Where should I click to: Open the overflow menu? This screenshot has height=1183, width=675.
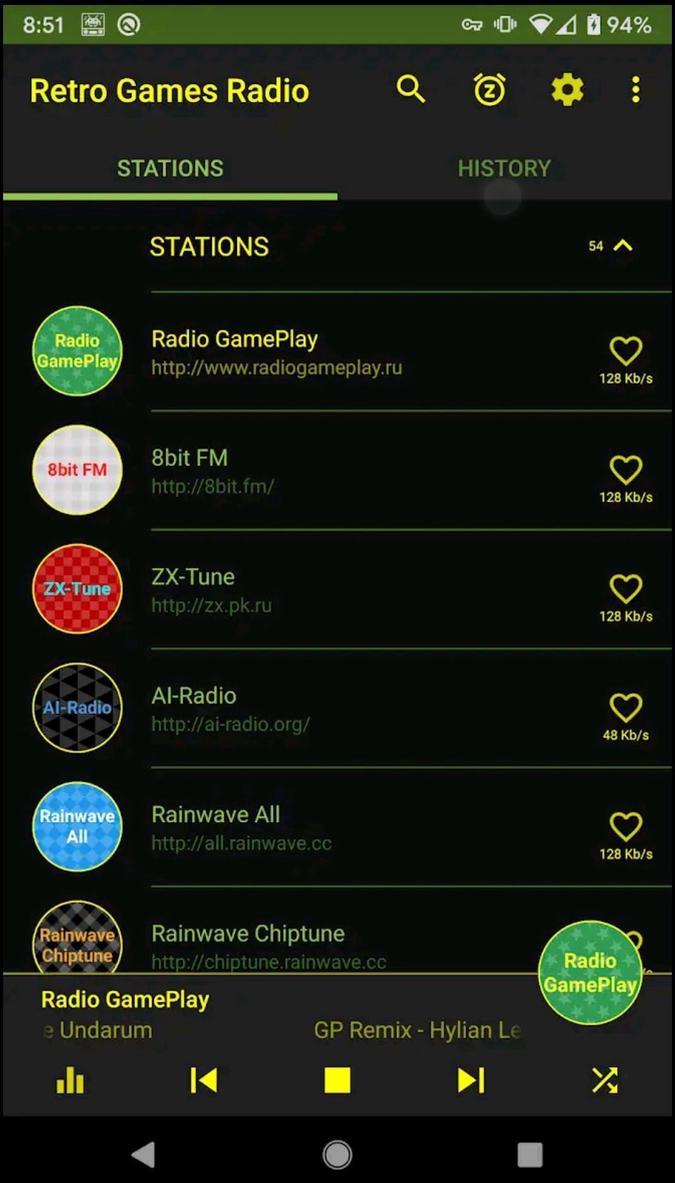(x=635, y=90)
